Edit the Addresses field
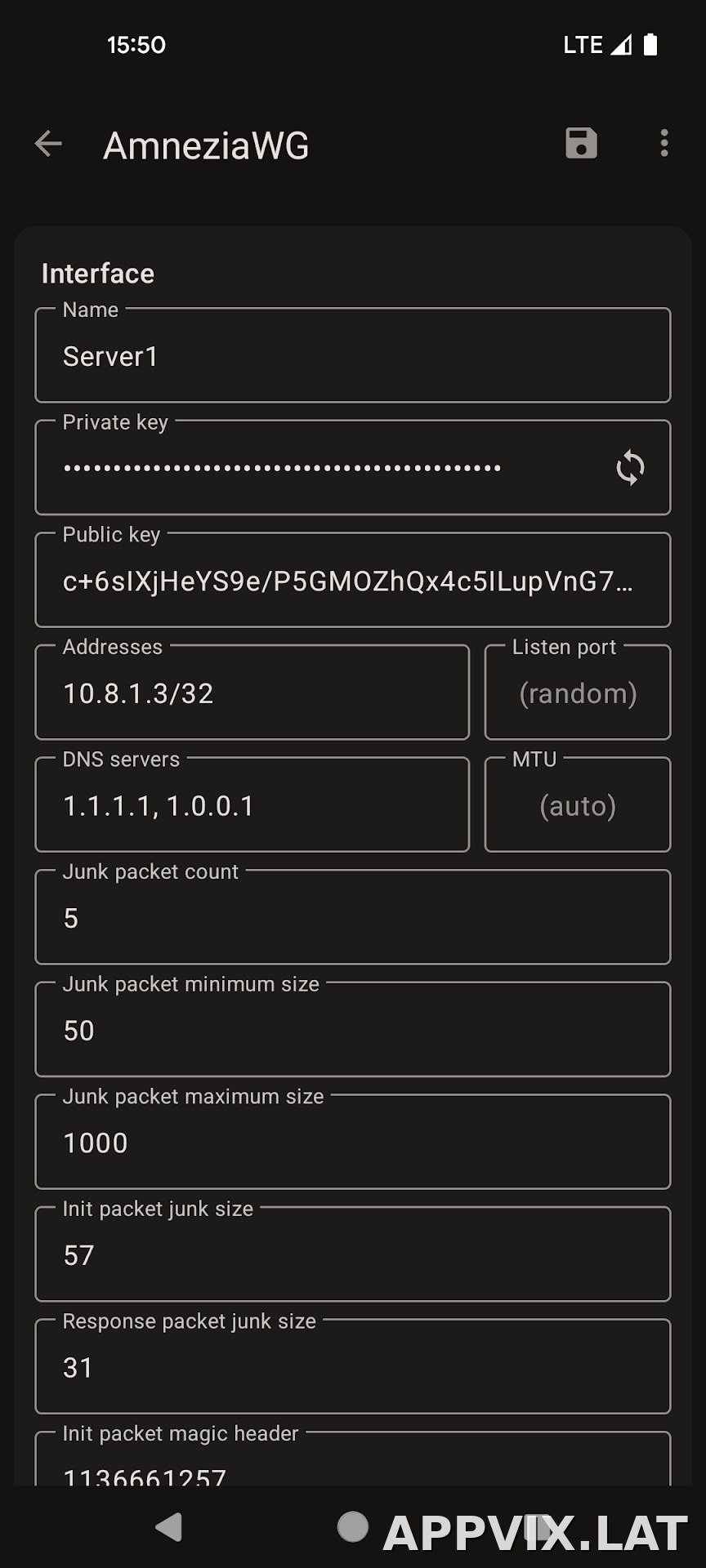 pyautogui.click(x=252, y=693)
